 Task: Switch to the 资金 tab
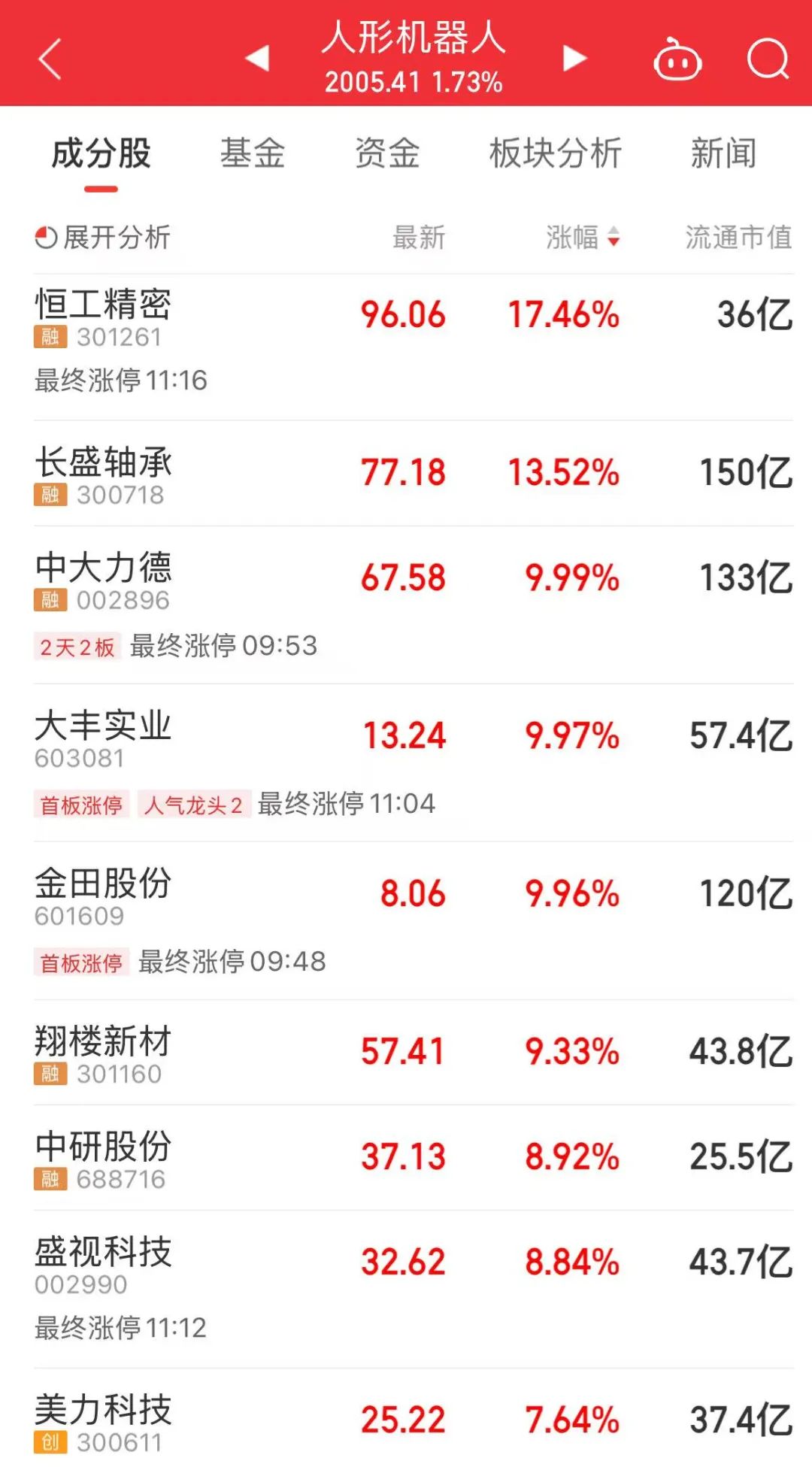click(387, 153)
